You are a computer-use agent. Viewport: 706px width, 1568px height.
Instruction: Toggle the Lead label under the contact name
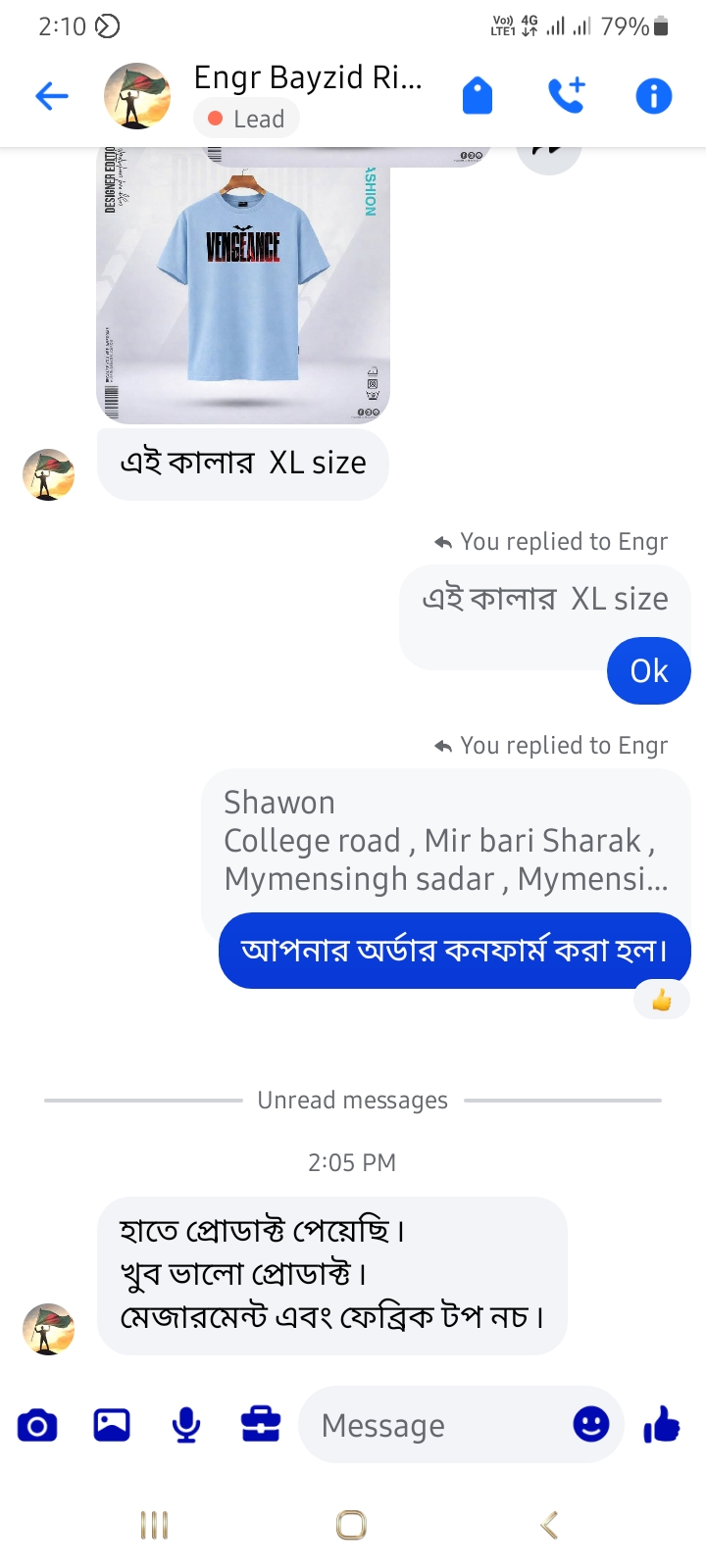[246, 118]
